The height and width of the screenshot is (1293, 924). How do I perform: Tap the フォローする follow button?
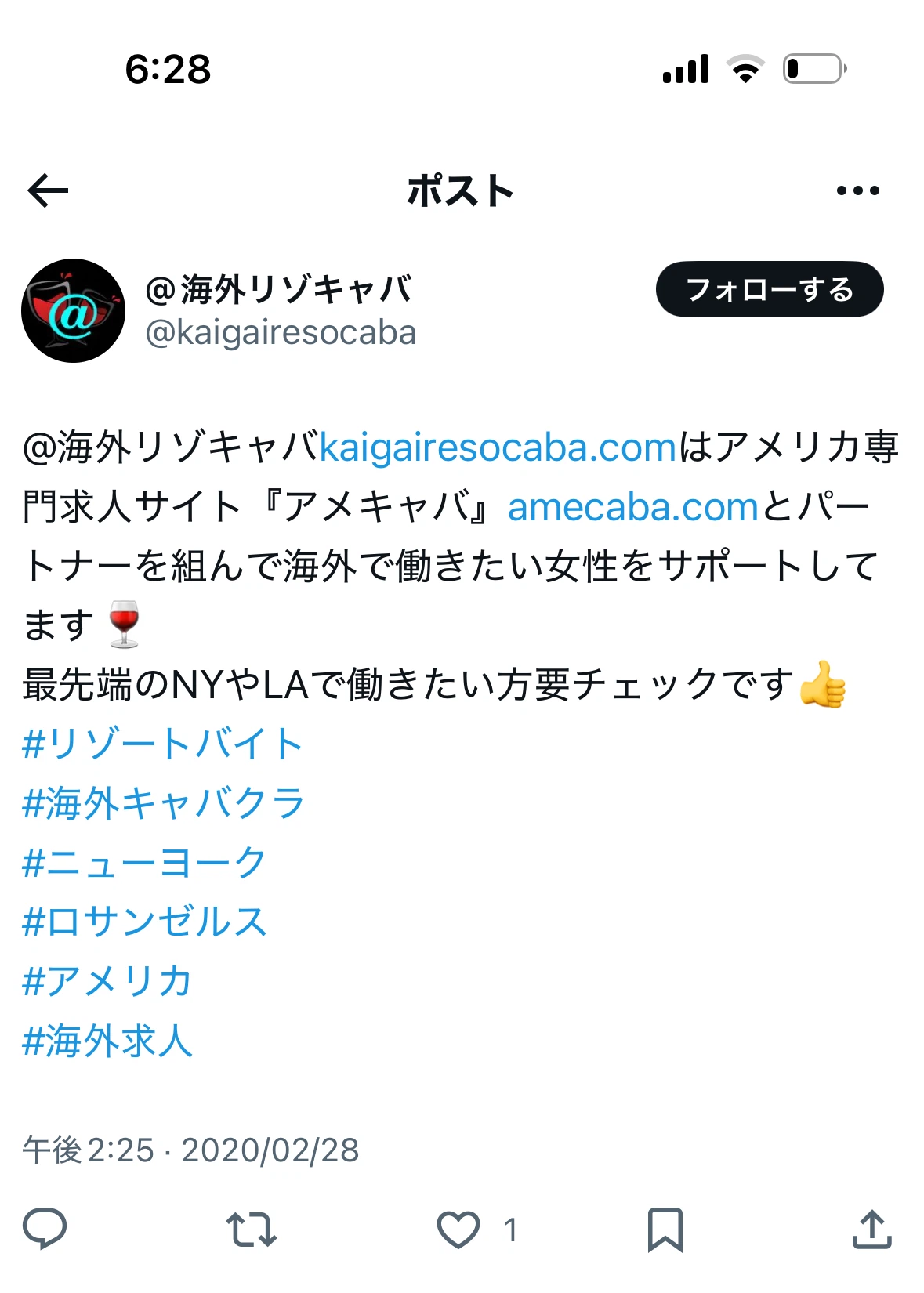tap(769, 289)
